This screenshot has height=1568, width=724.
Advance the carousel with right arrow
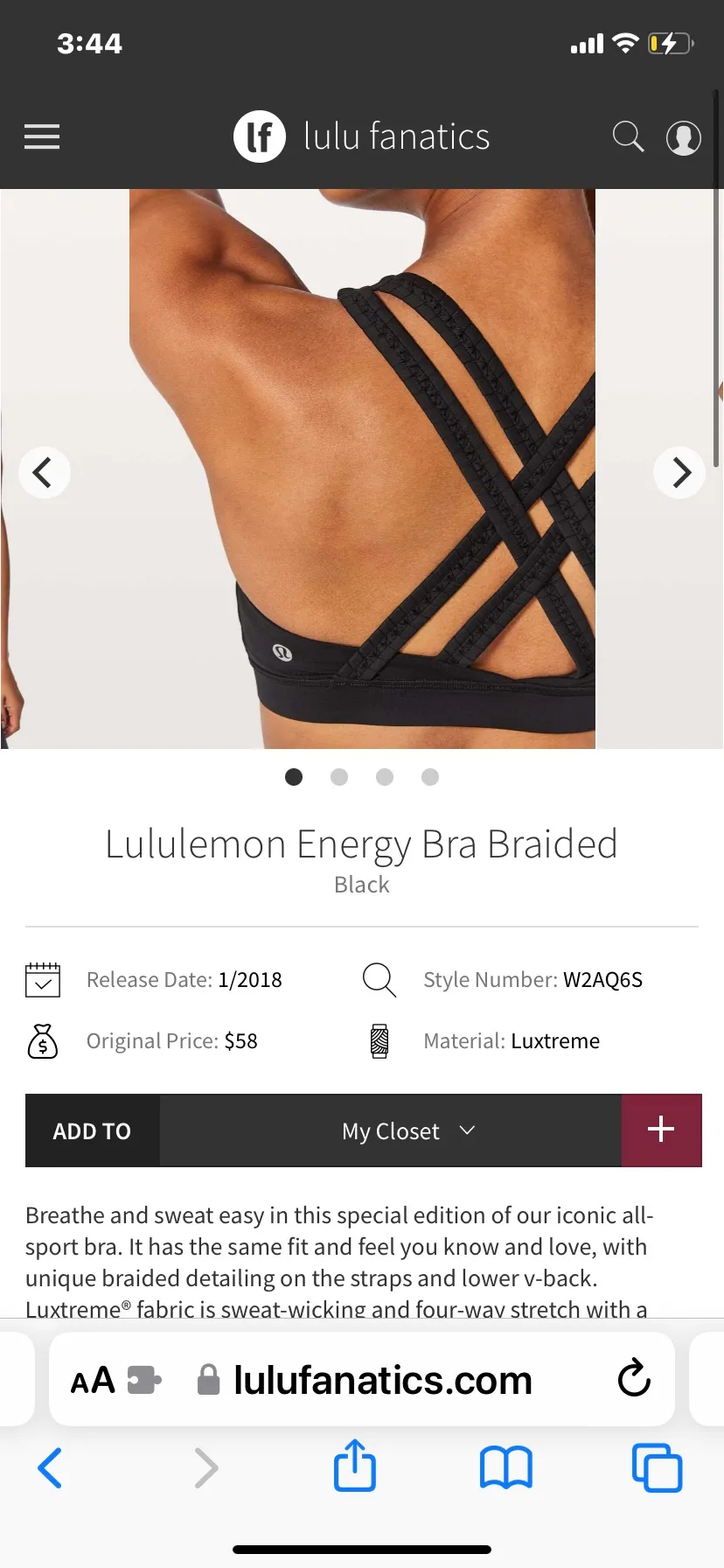pyautogui.click(x=679, y=472)
